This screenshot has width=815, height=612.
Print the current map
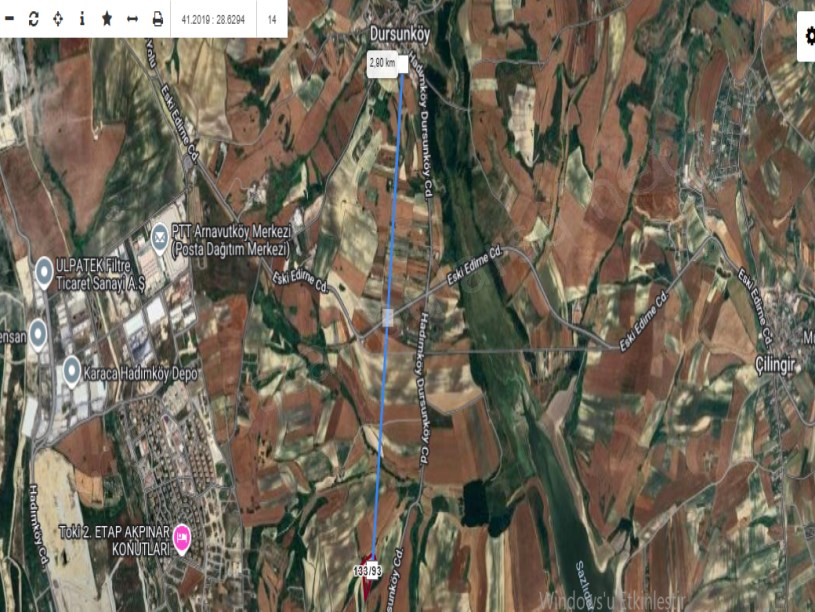[x=157, y=19]
